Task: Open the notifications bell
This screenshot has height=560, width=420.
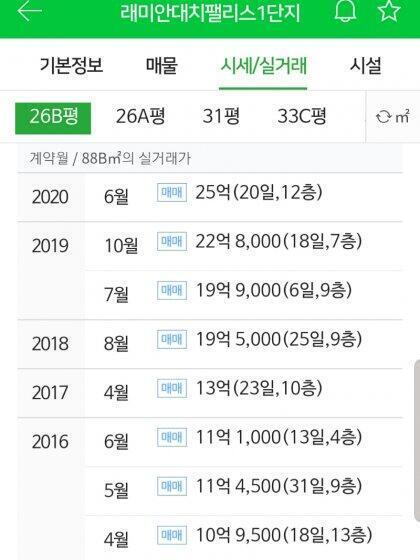Action: (345, 11)
